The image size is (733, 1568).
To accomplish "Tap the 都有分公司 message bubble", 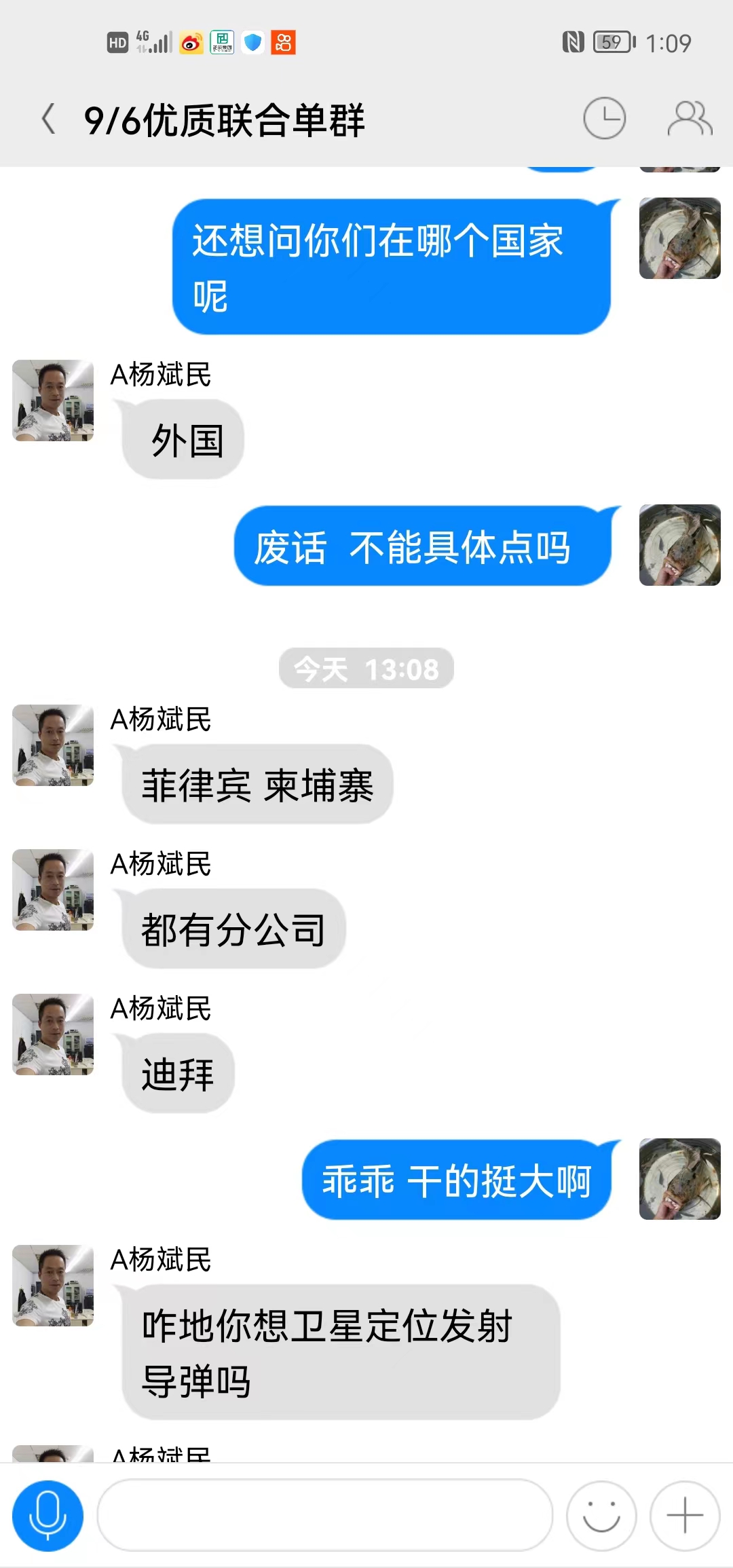I will 234,929.
